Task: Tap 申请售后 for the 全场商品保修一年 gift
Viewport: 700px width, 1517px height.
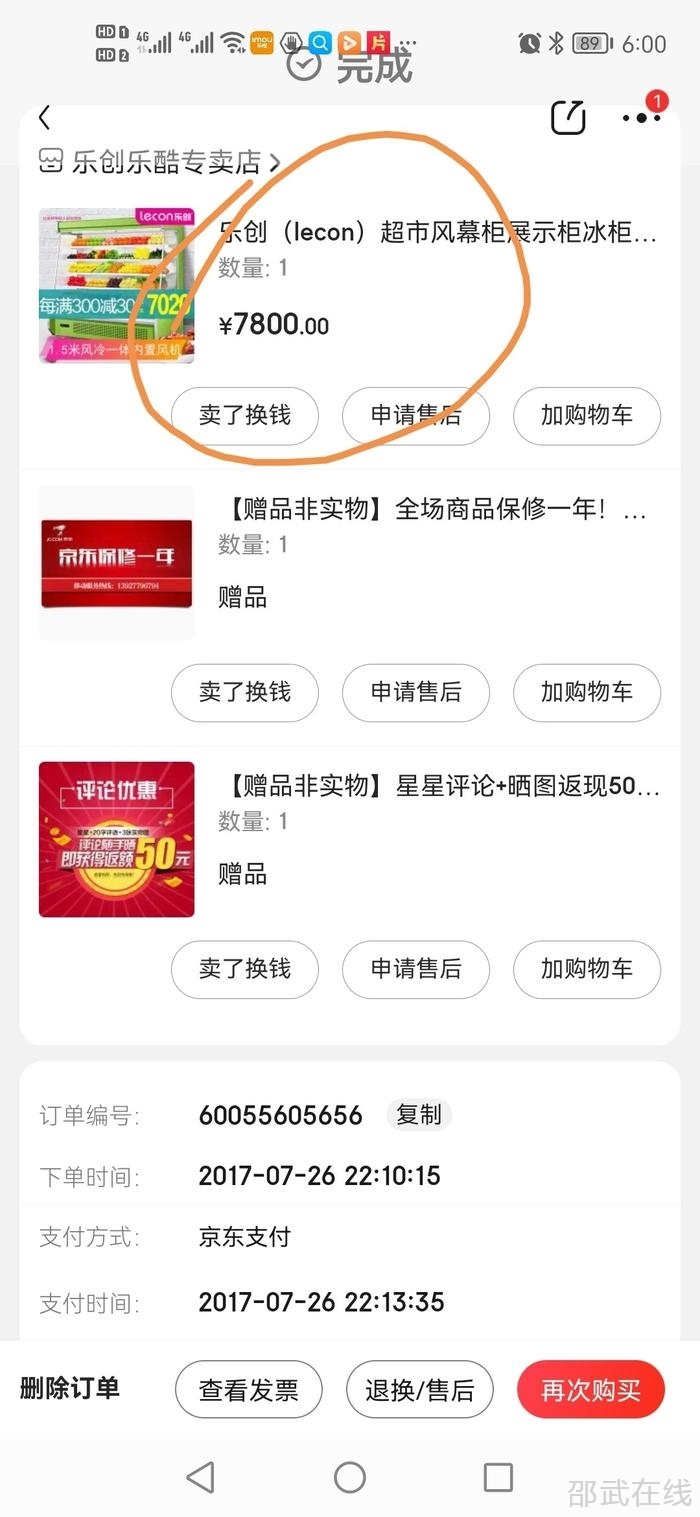Action: (416, 692)
